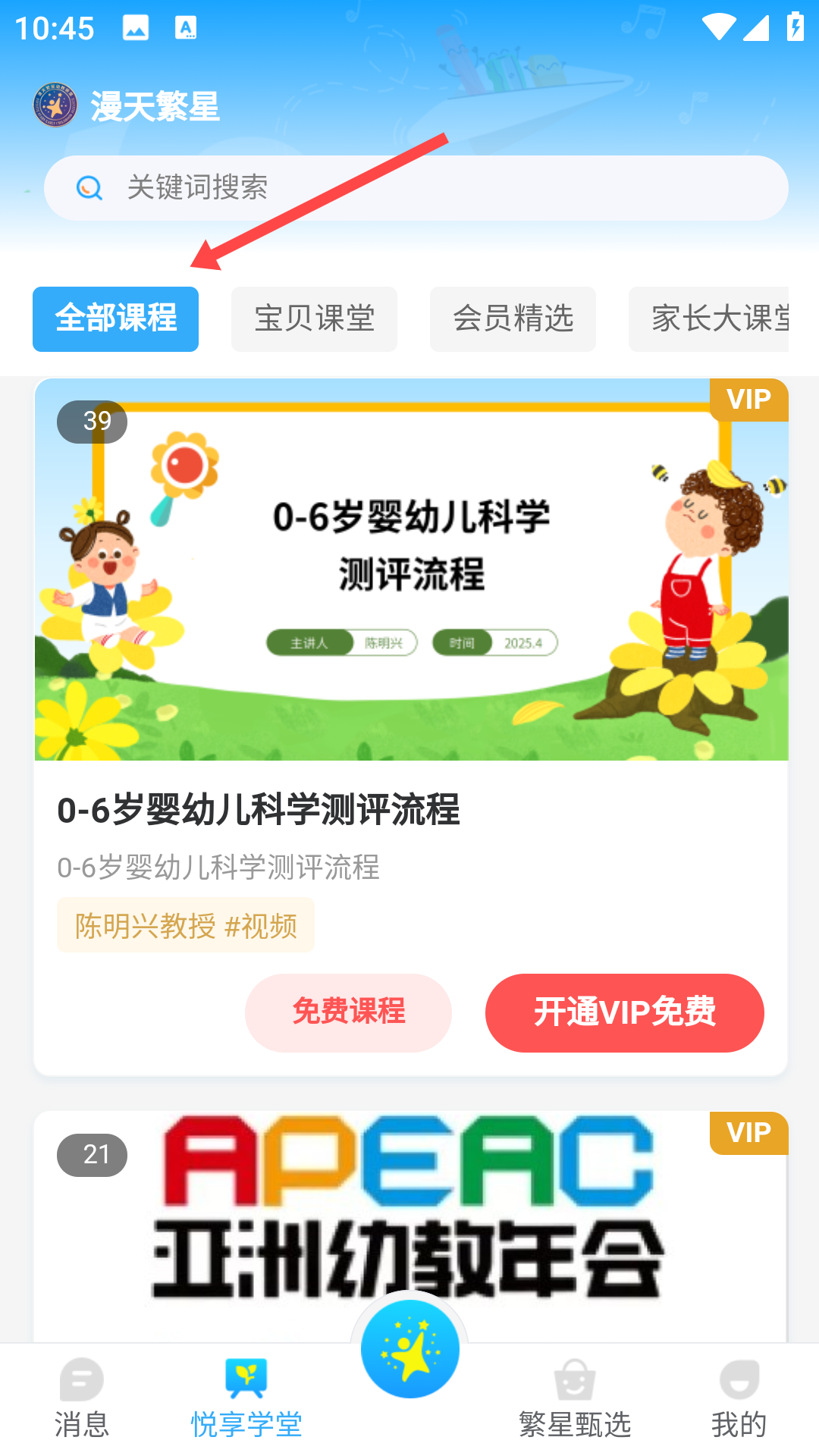
Task: Tap 开通VIP免费 to activate VIP
Action: (x=624, y=1012)
